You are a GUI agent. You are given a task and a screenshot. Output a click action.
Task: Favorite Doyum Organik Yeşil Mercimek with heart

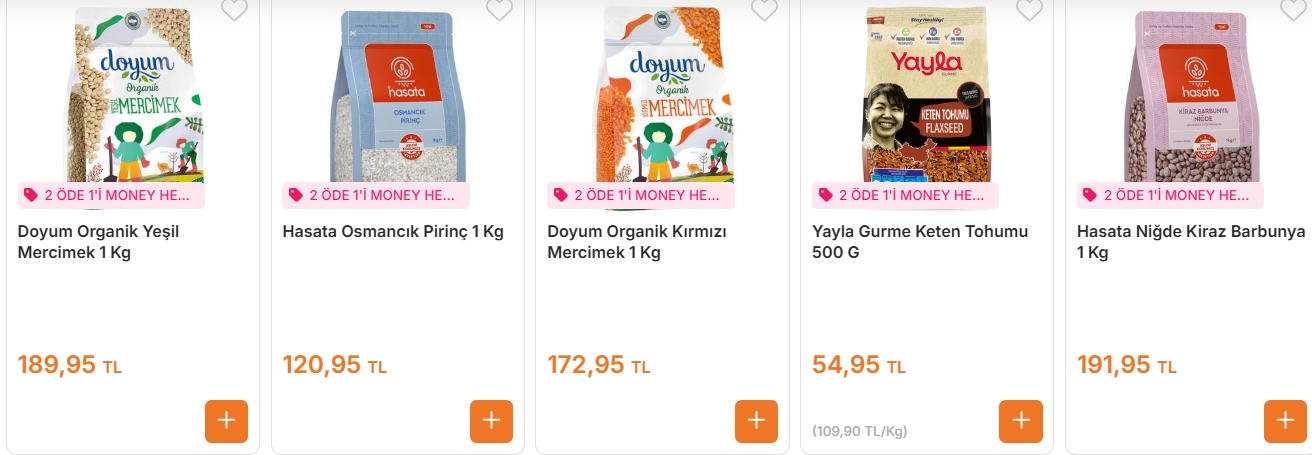234,10
